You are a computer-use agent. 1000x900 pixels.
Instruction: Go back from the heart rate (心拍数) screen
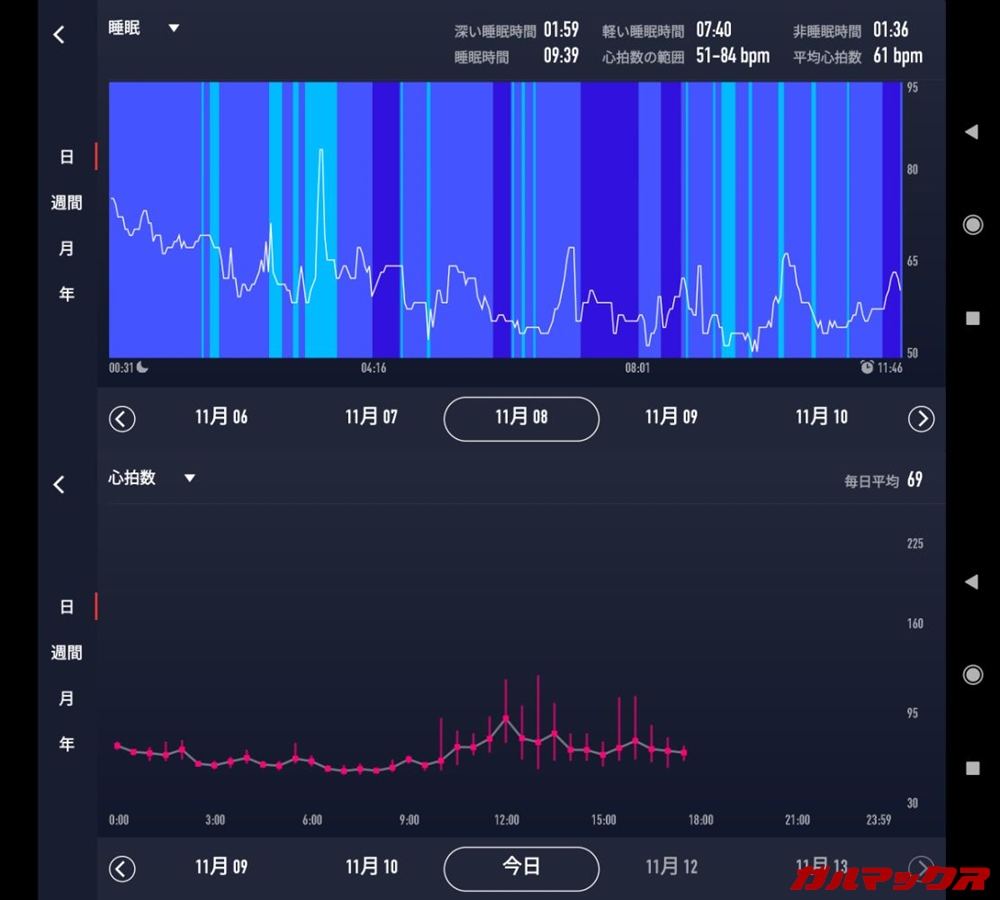tap(59, 485)
